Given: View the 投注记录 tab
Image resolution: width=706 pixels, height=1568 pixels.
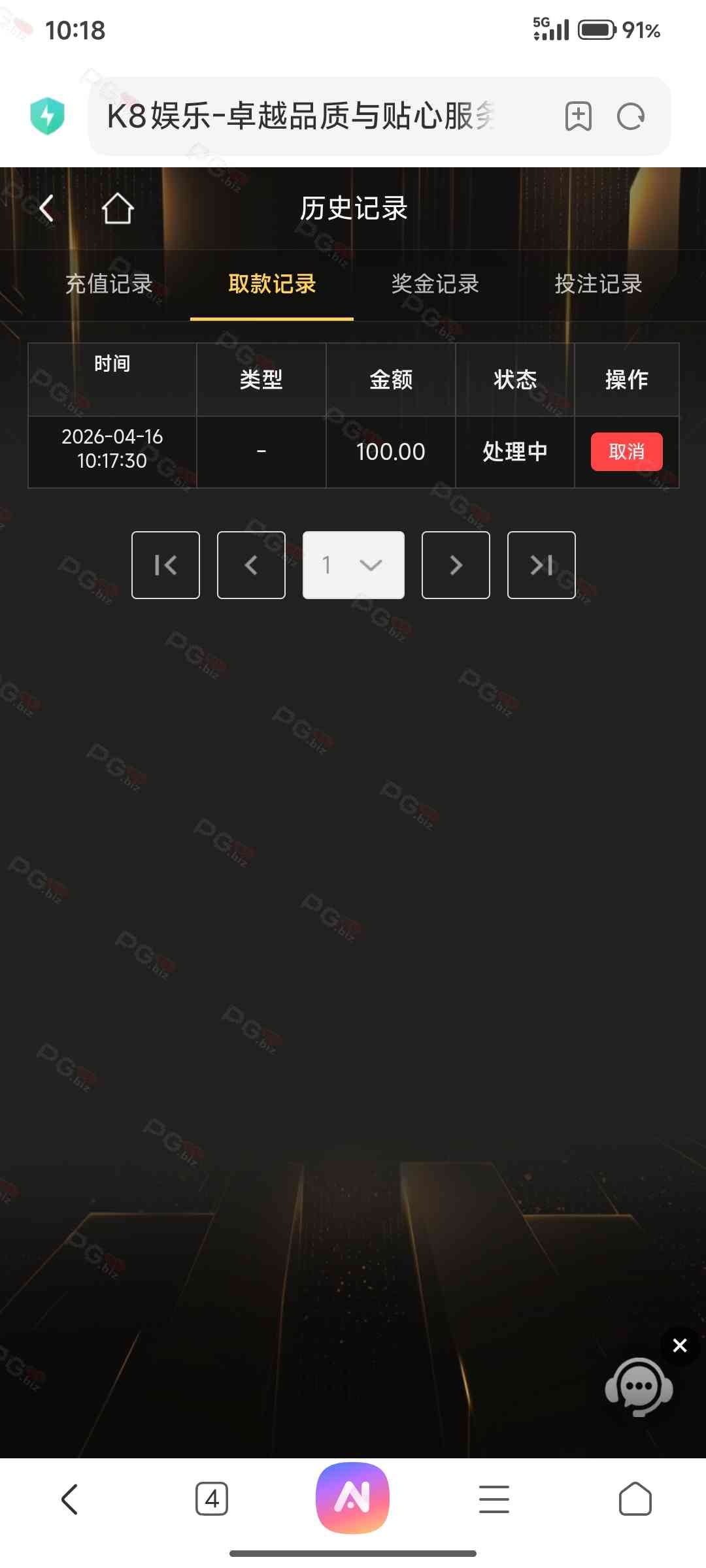Looking at the screenshot, I should [x=598, y=284].
